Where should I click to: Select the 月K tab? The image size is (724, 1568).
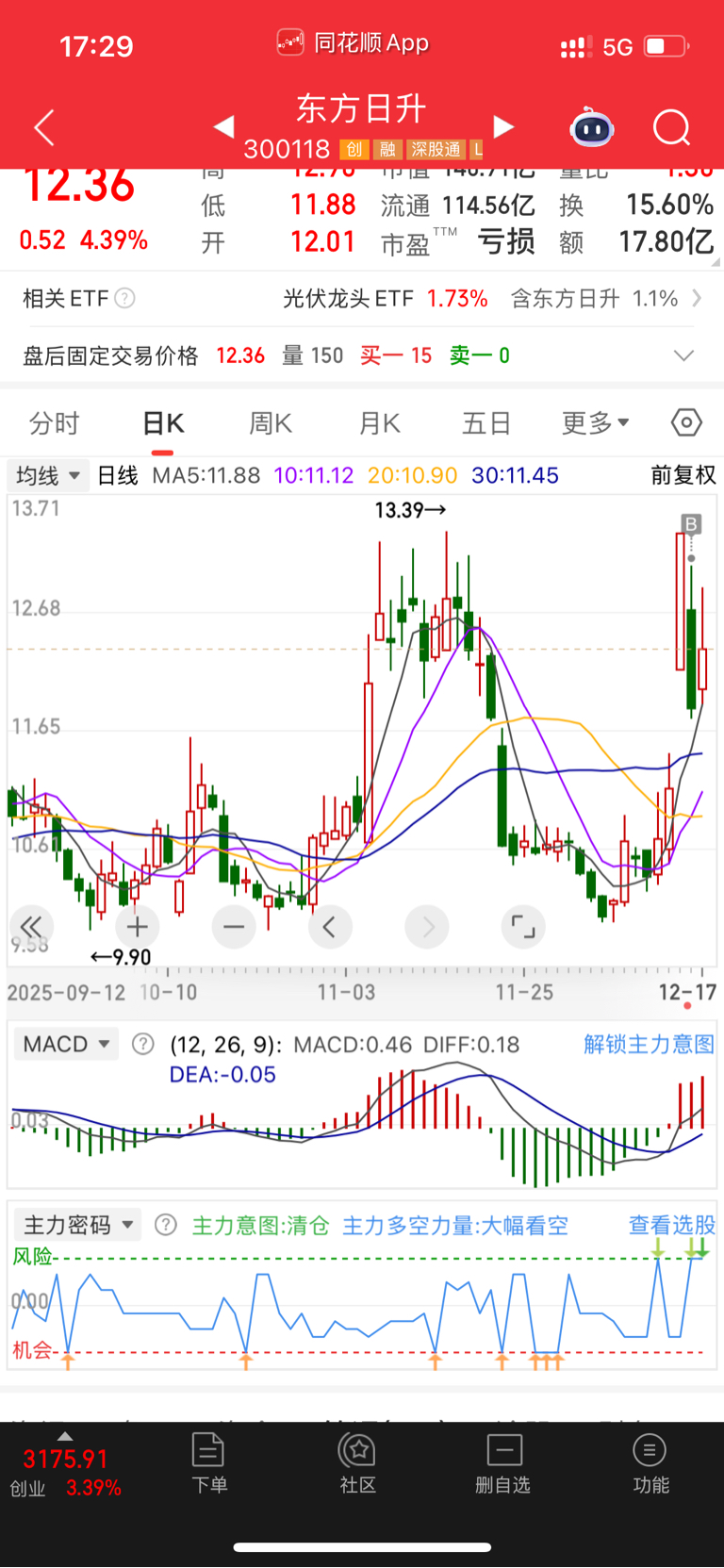[380, 423]
